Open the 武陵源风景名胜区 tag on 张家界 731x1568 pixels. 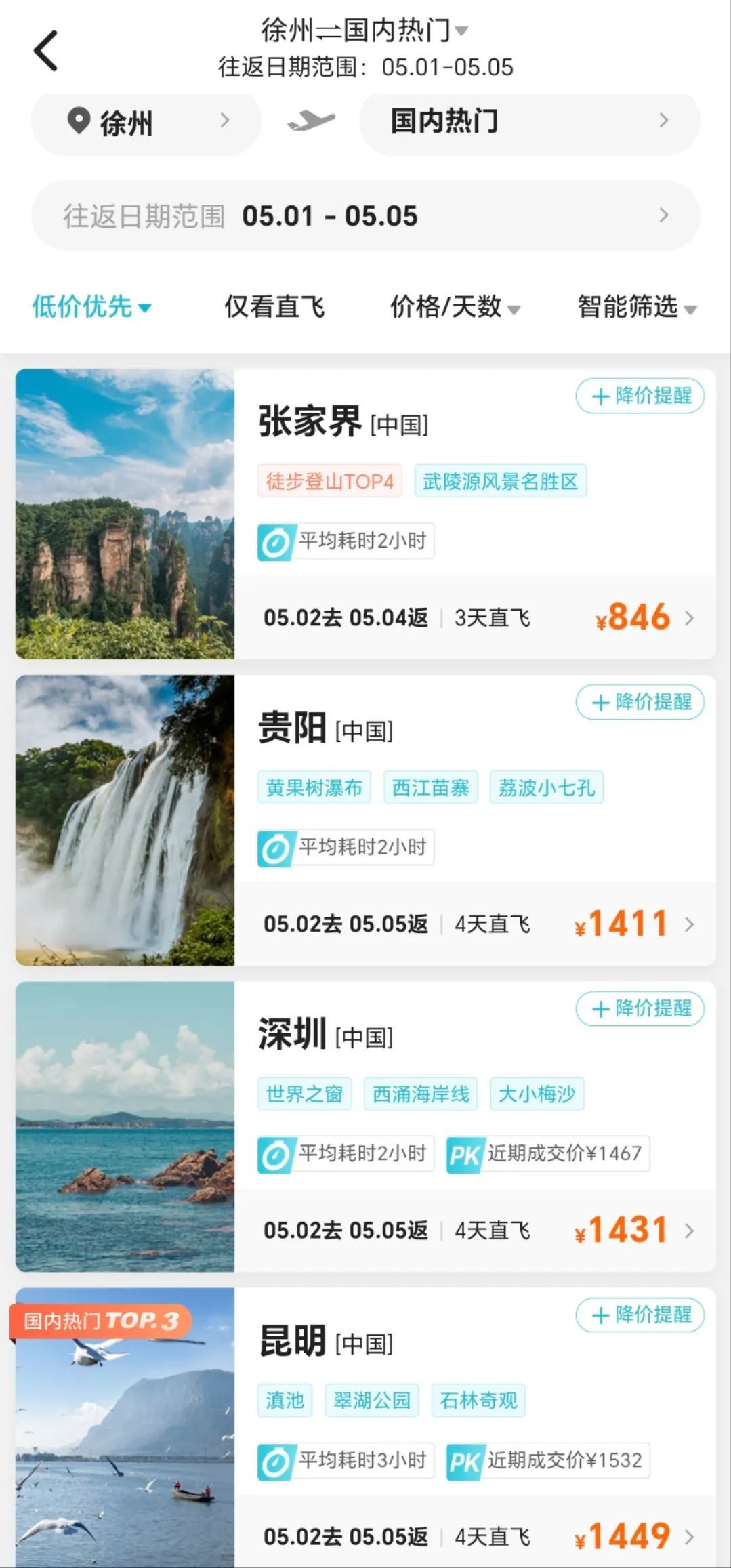point(500,480)
